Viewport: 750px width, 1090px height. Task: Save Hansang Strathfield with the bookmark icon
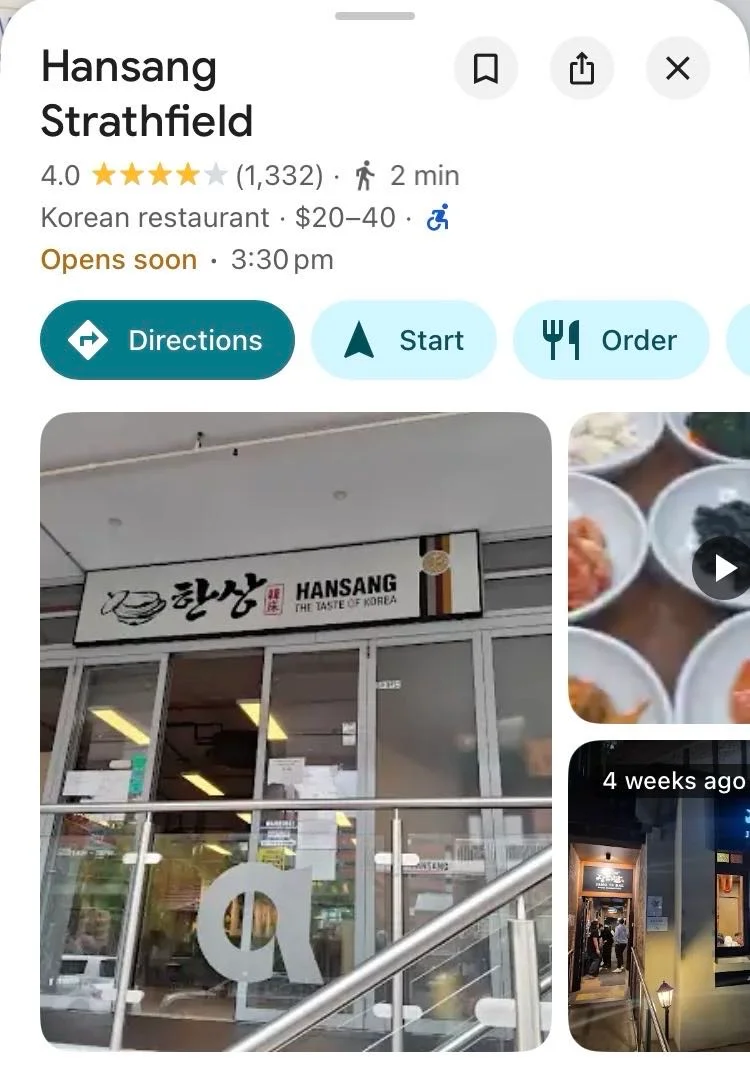(485, 69)
